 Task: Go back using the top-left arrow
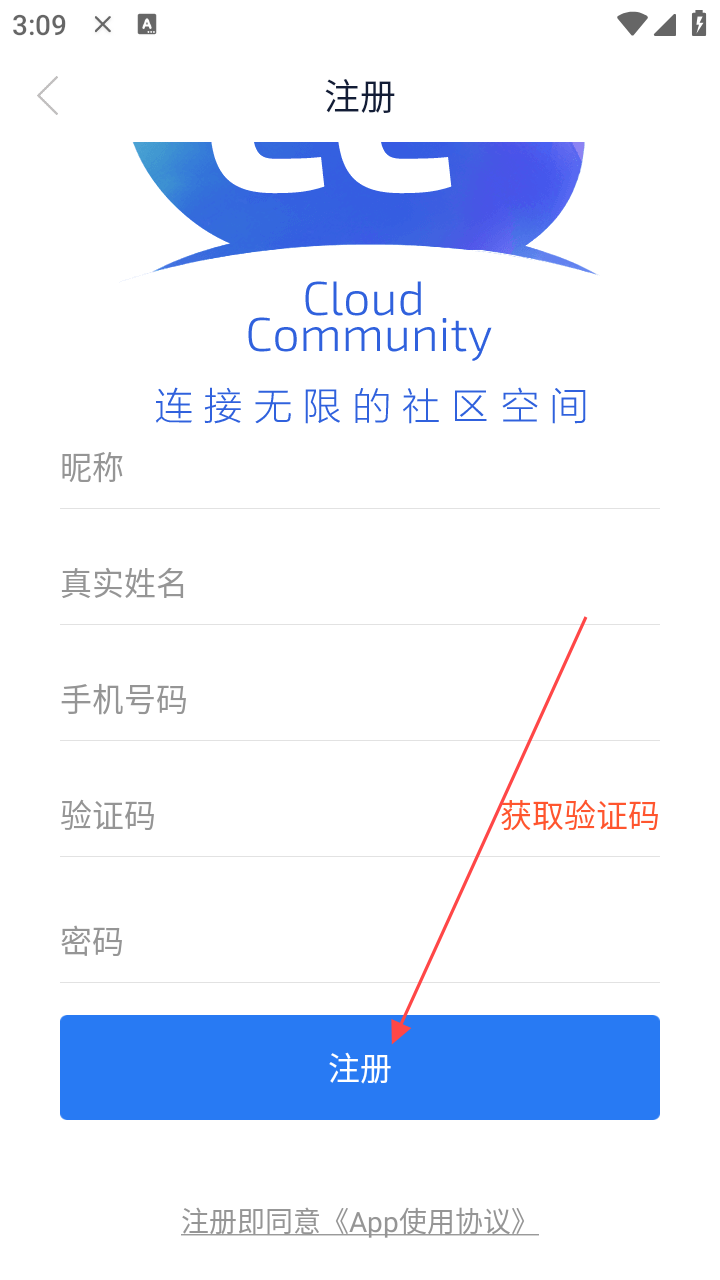click(48, 96)
